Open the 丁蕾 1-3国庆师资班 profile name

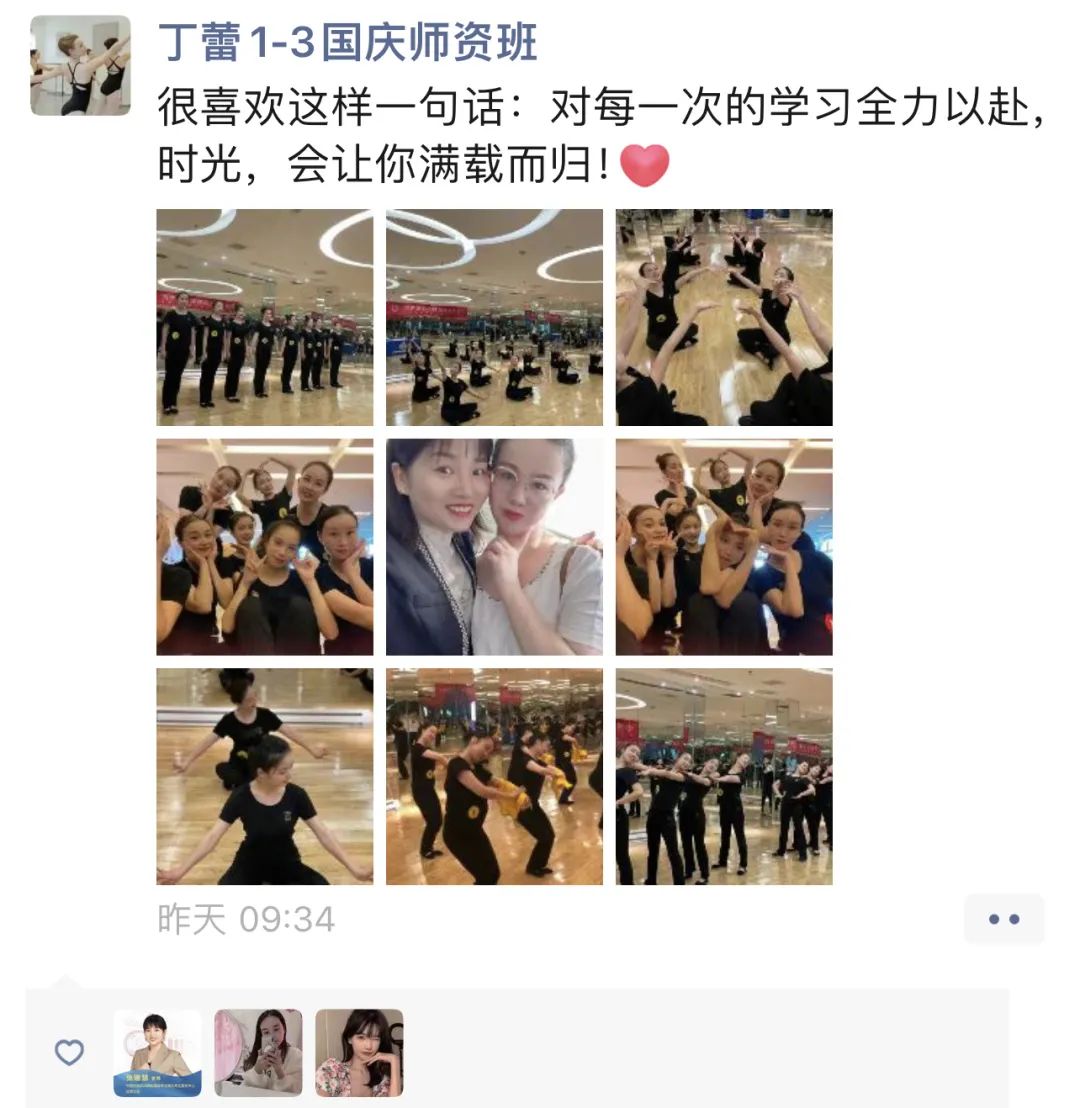[x=348, y=43]
